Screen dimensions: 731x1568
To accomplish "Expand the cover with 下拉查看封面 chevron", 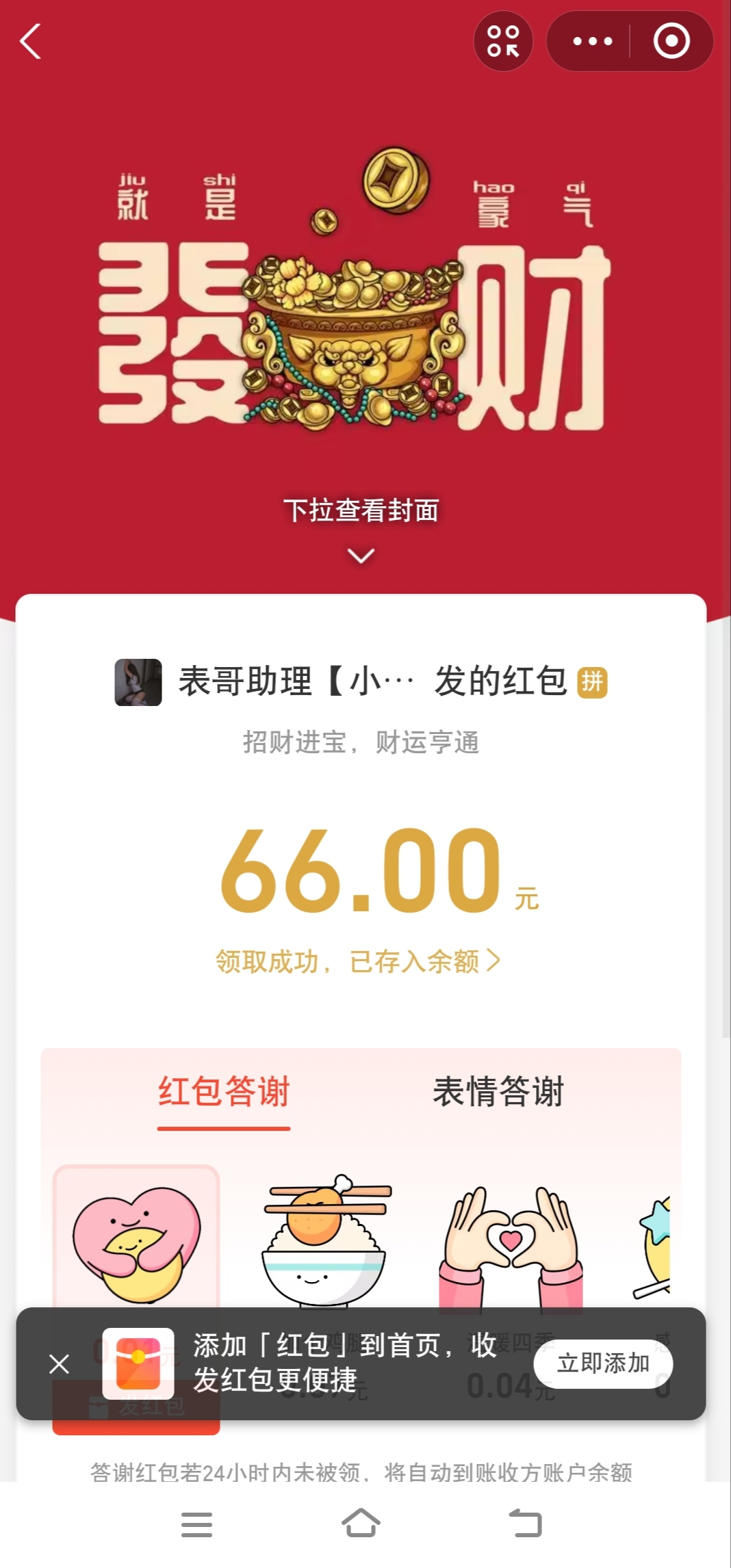I will click(x=361, y=555).
